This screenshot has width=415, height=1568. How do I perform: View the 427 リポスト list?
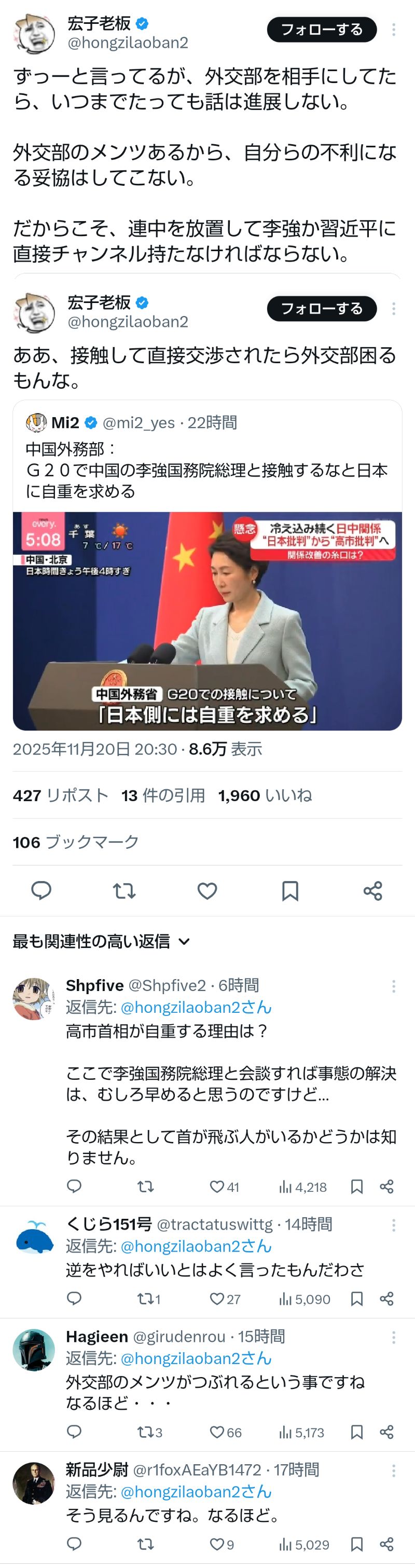60,795
